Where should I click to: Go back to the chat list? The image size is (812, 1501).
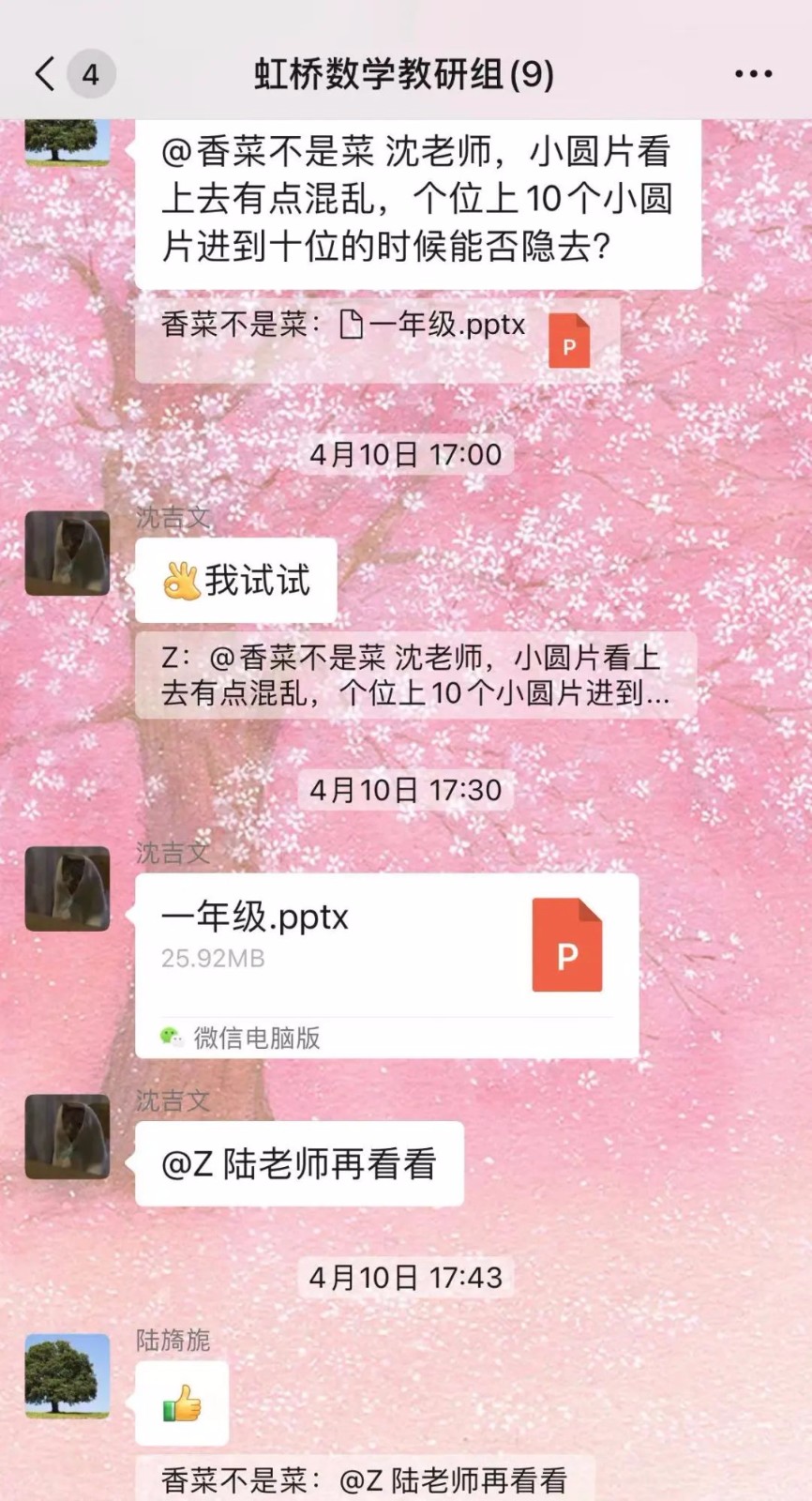[x=45, y=74]
